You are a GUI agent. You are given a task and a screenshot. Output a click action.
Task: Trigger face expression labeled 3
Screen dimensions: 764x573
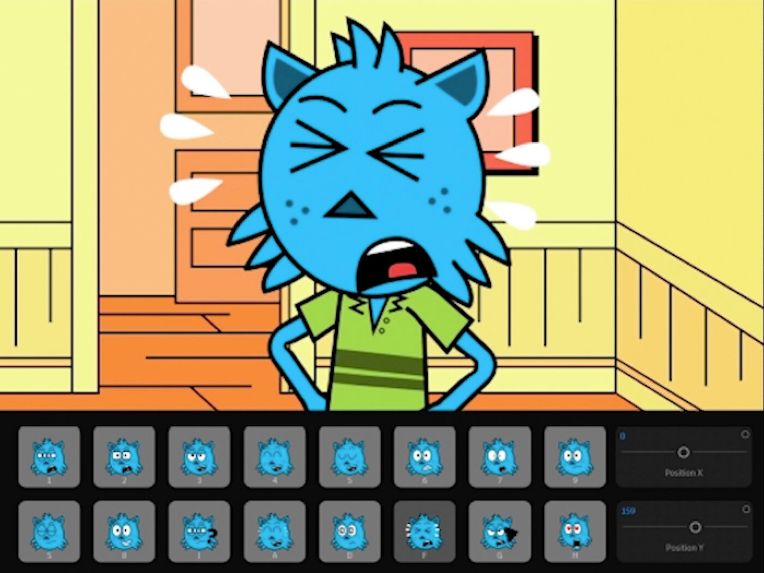point(199,457)
